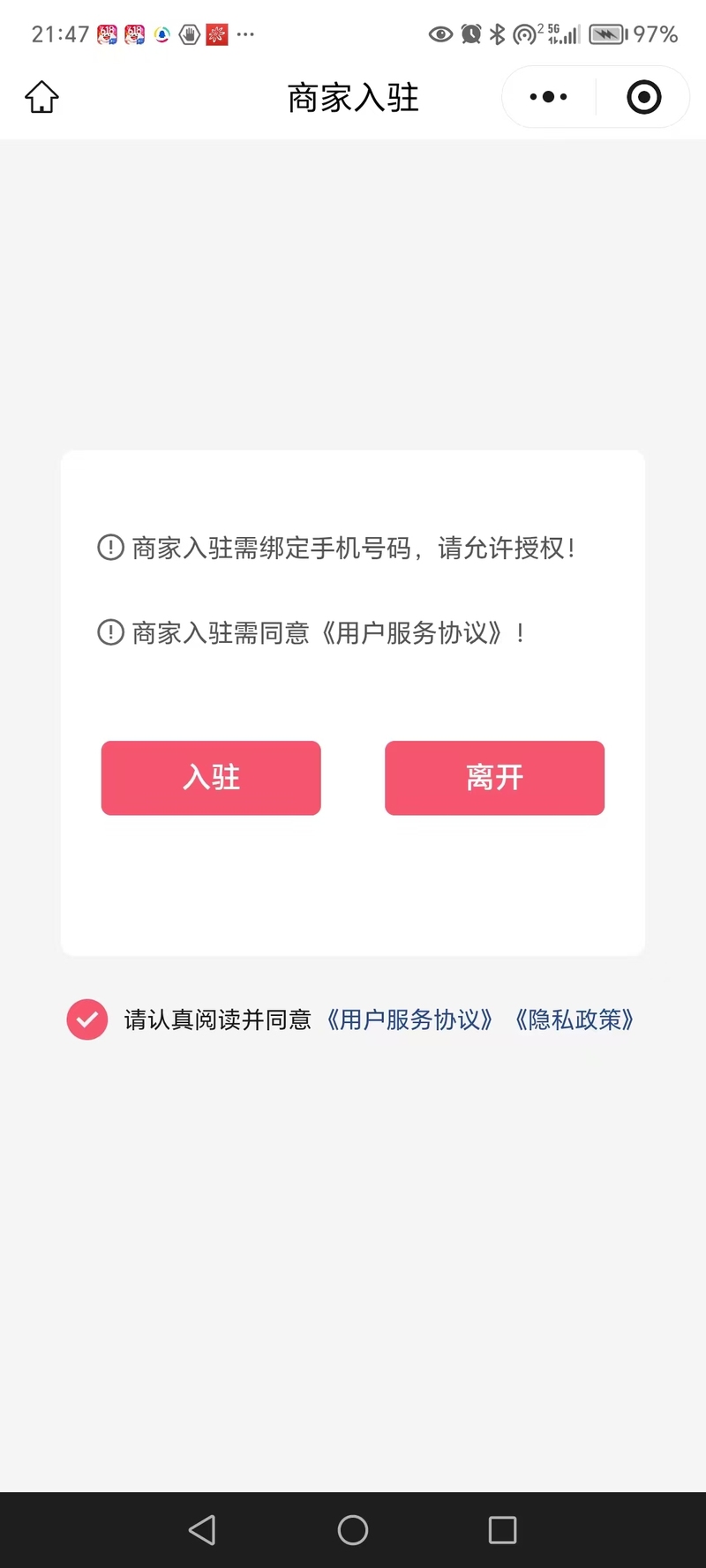
Task: Tap the 入驻 button
Action: (211, 778)
